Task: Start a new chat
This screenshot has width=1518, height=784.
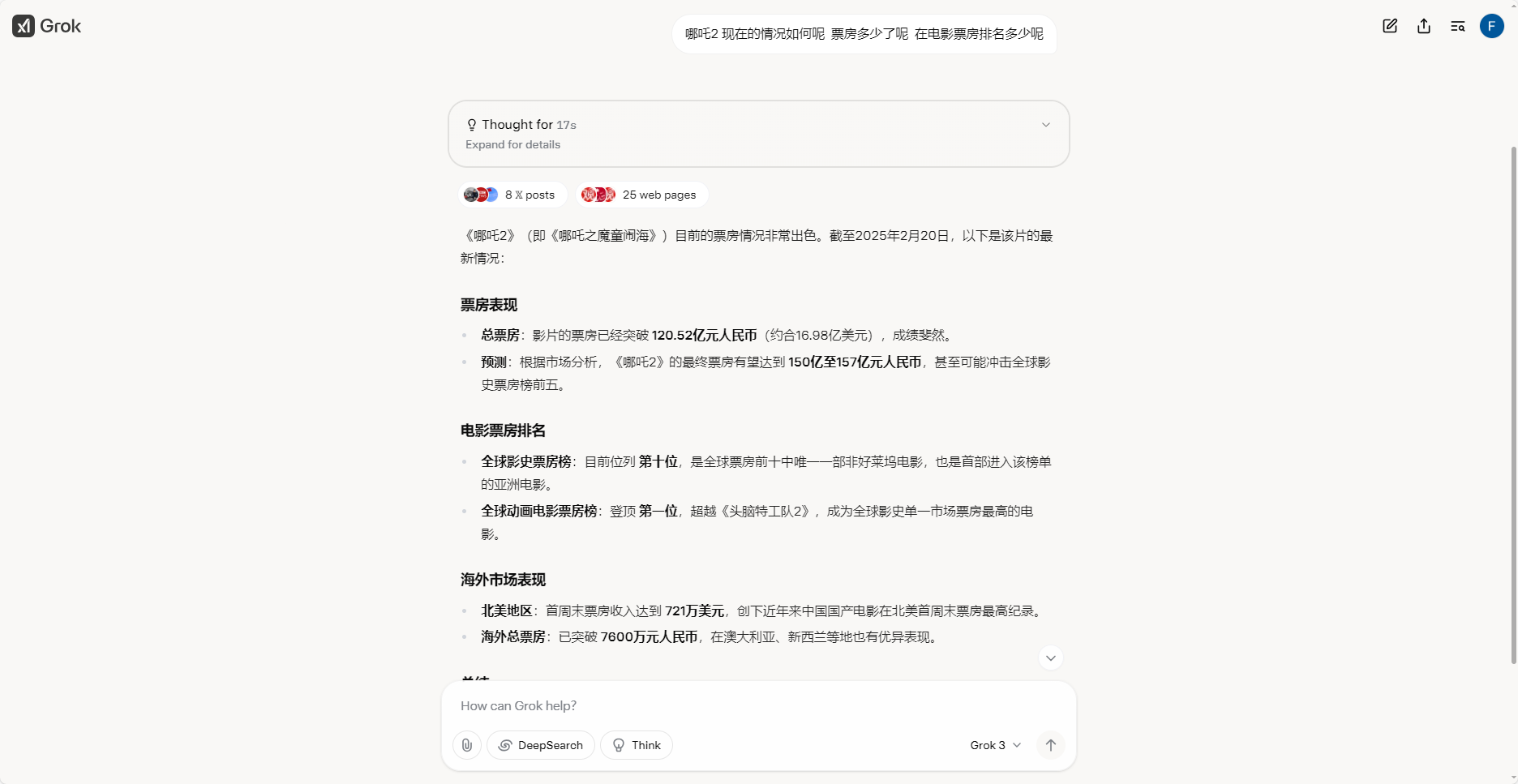Action: [x=1390, y=26]
